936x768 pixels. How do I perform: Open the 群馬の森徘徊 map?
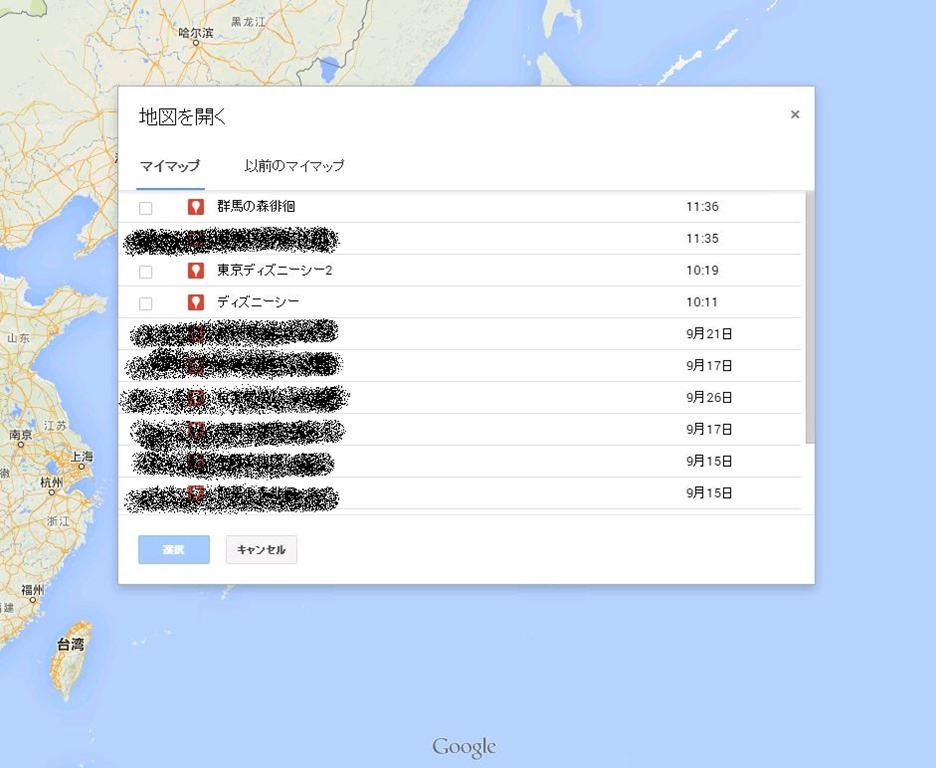pyautogui.click(x=256, y=207)
